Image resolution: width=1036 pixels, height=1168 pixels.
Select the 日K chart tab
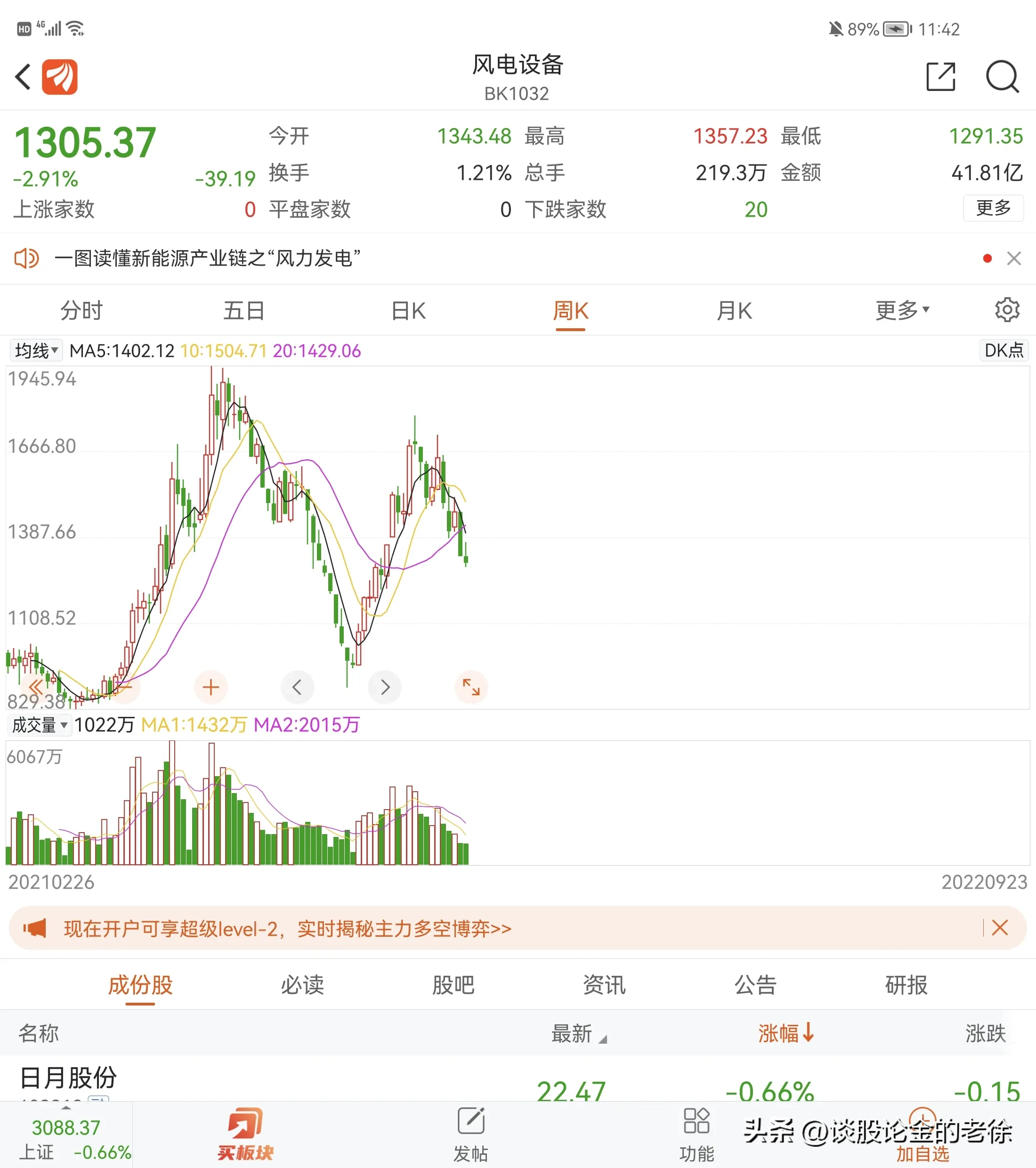[x=408, y=311]
